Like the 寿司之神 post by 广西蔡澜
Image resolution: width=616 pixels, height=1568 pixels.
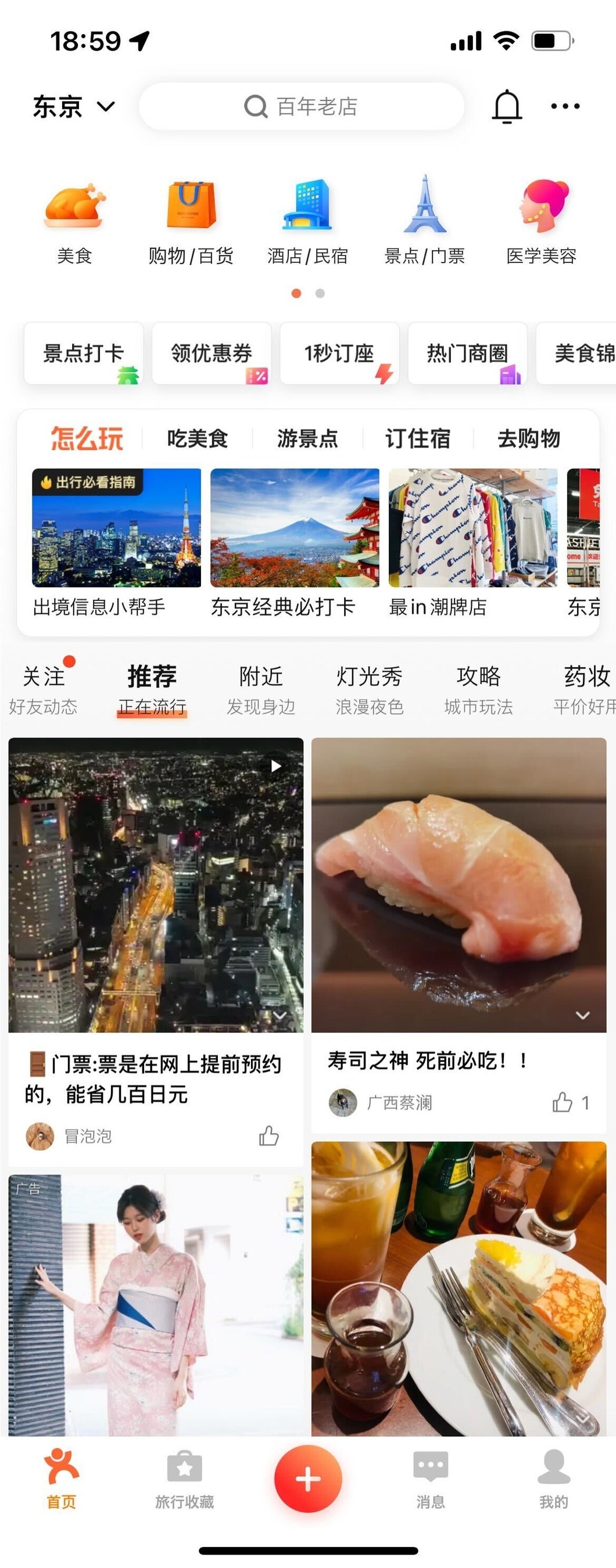pos(563,1102)
